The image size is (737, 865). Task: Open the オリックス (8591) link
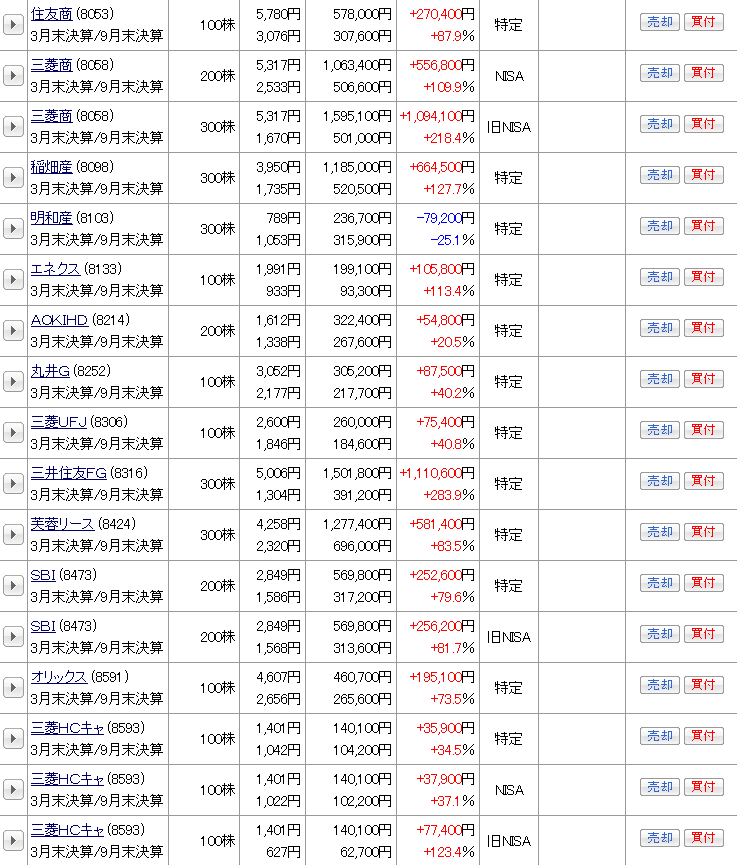[x=58, y=677]
